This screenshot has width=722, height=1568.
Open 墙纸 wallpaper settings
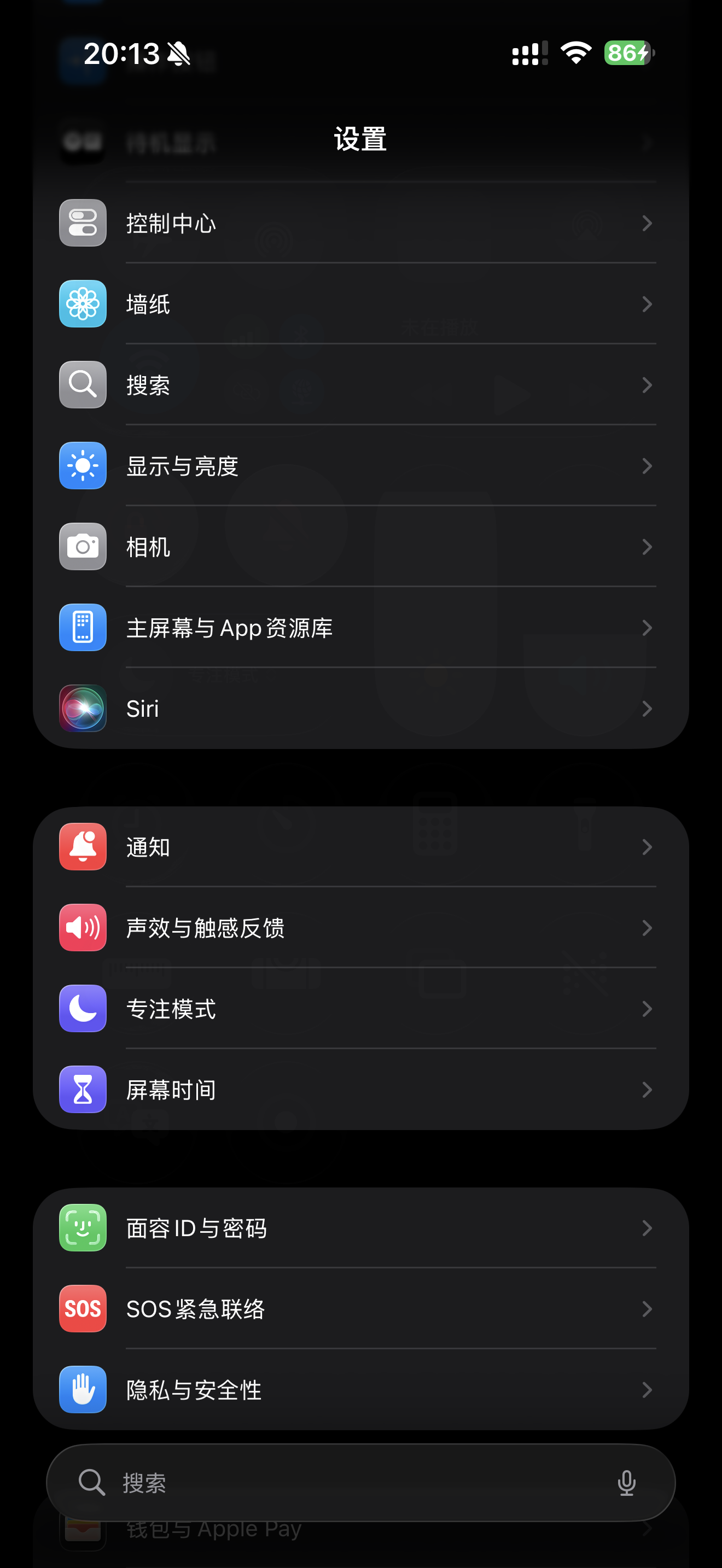(359, 304)
